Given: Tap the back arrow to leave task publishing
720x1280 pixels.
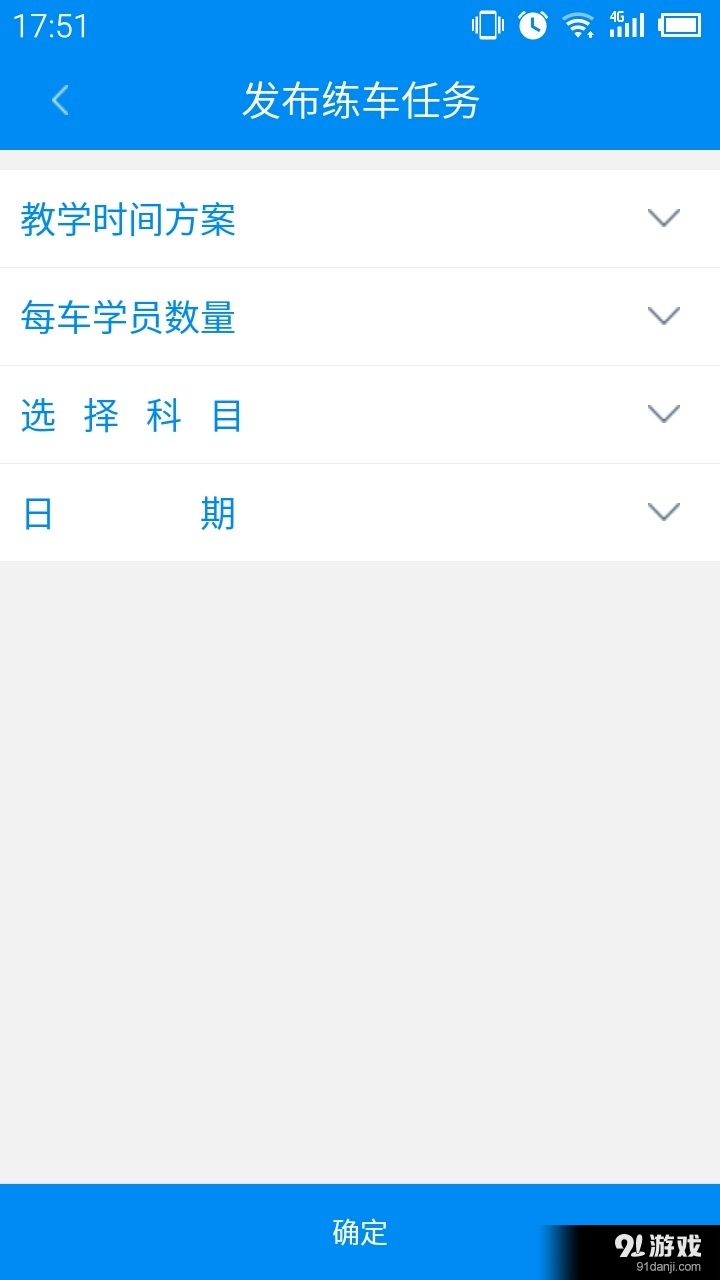Looking at the screenshot, I should 58,100.
